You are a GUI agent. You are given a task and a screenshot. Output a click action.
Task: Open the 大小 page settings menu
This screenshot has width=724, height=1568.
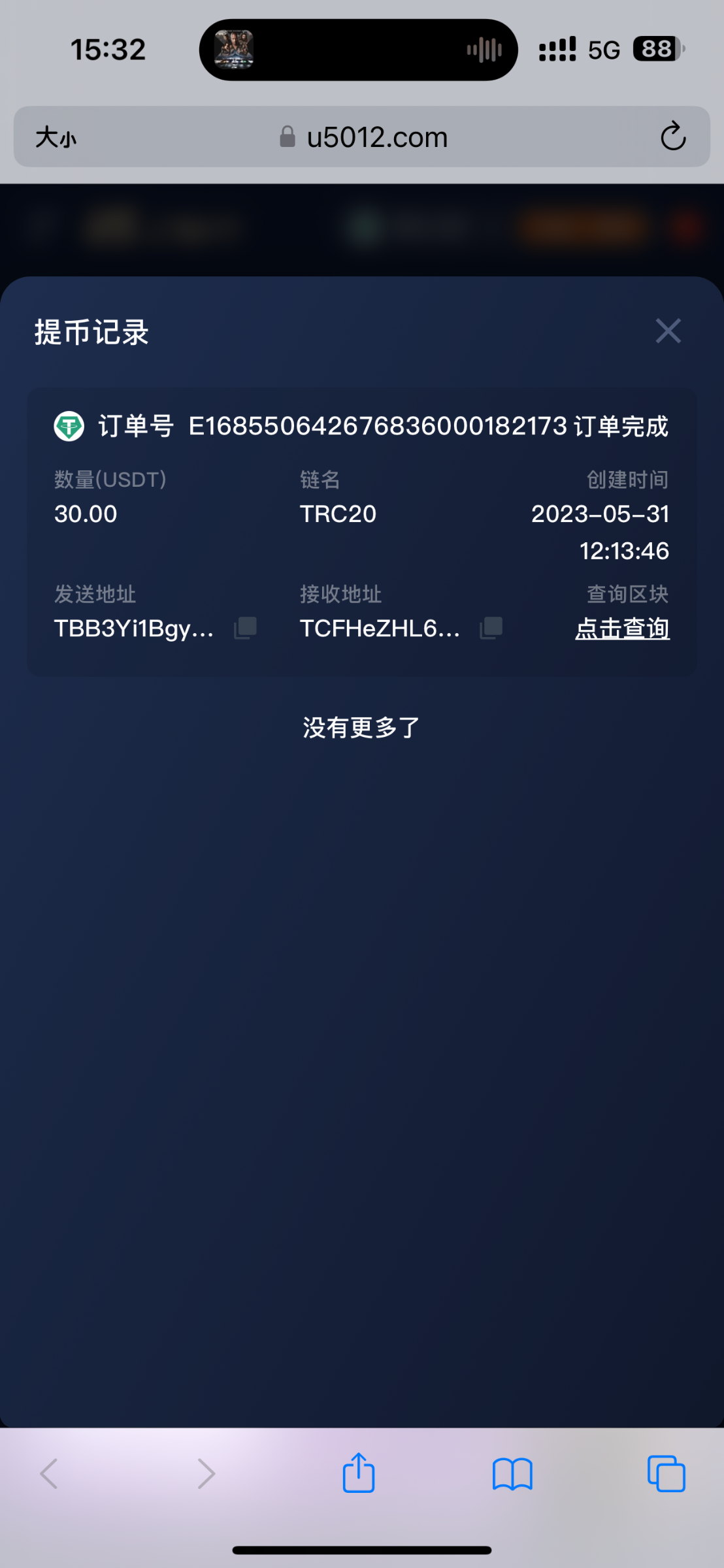pyautogui.click(x=56, y=137)
